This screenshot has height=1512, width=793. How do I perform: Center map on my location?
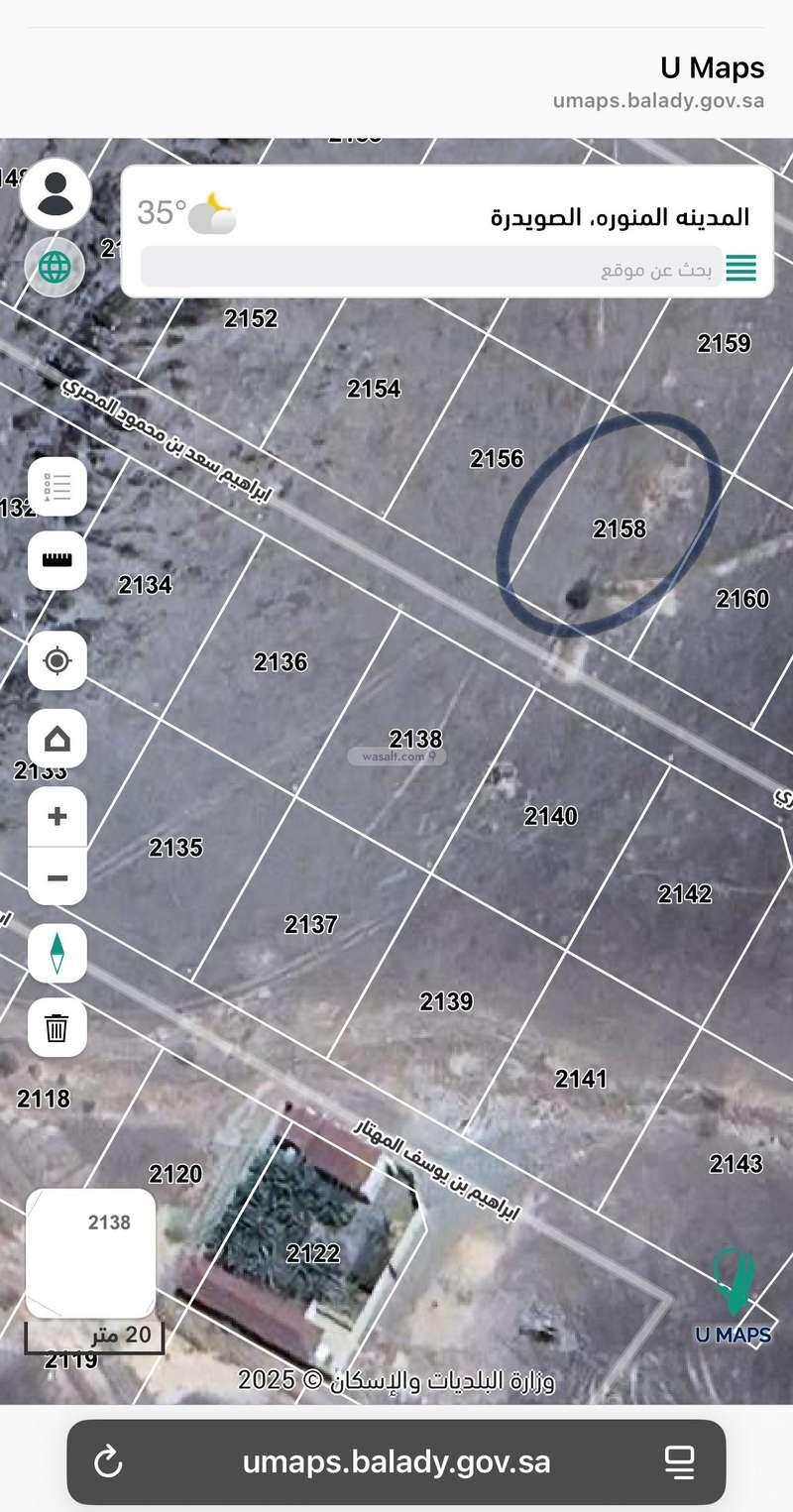[x=57, y=660]
